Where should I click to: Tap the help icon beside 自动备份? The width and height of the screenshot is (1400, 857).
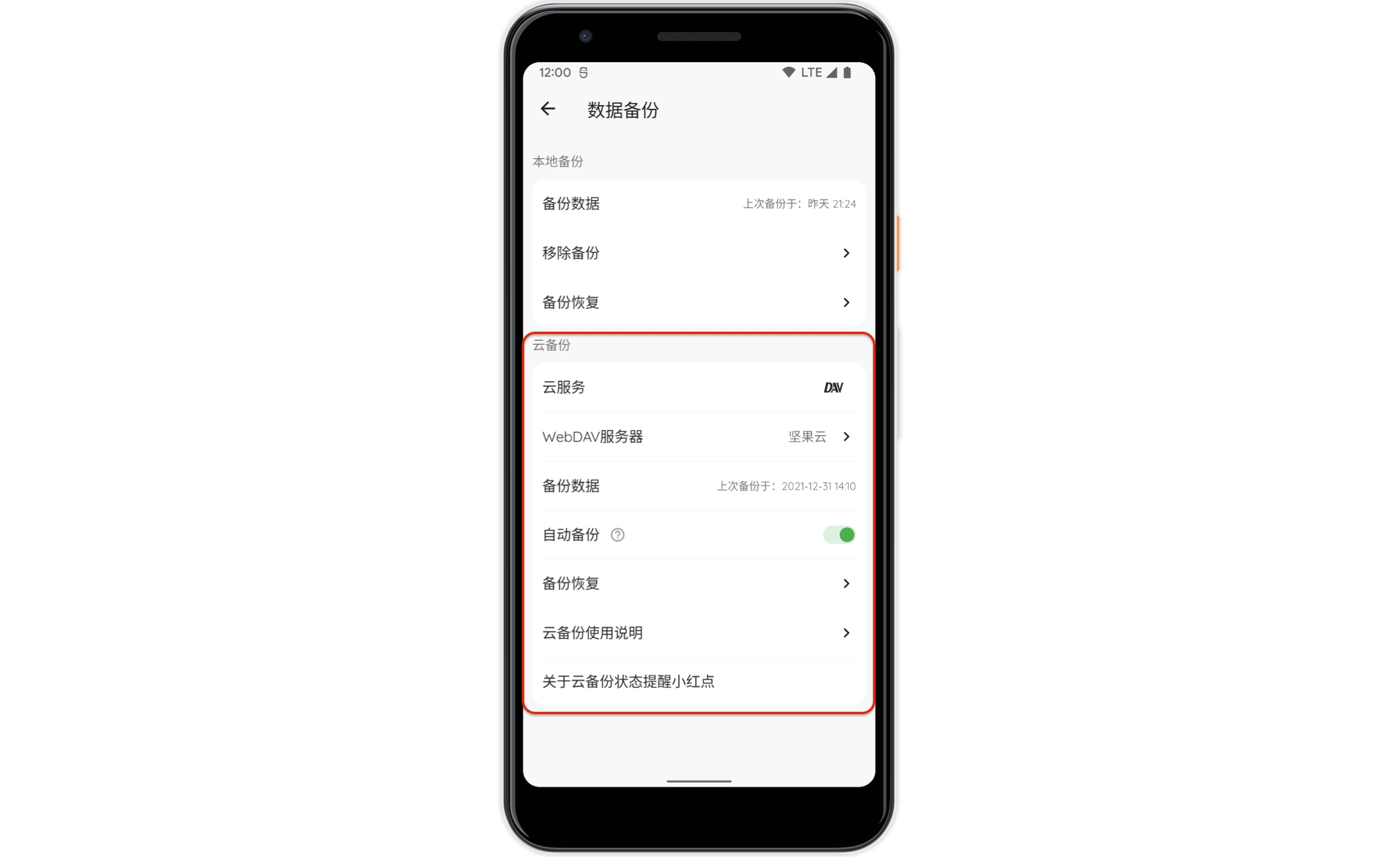(x=617, y=535)
